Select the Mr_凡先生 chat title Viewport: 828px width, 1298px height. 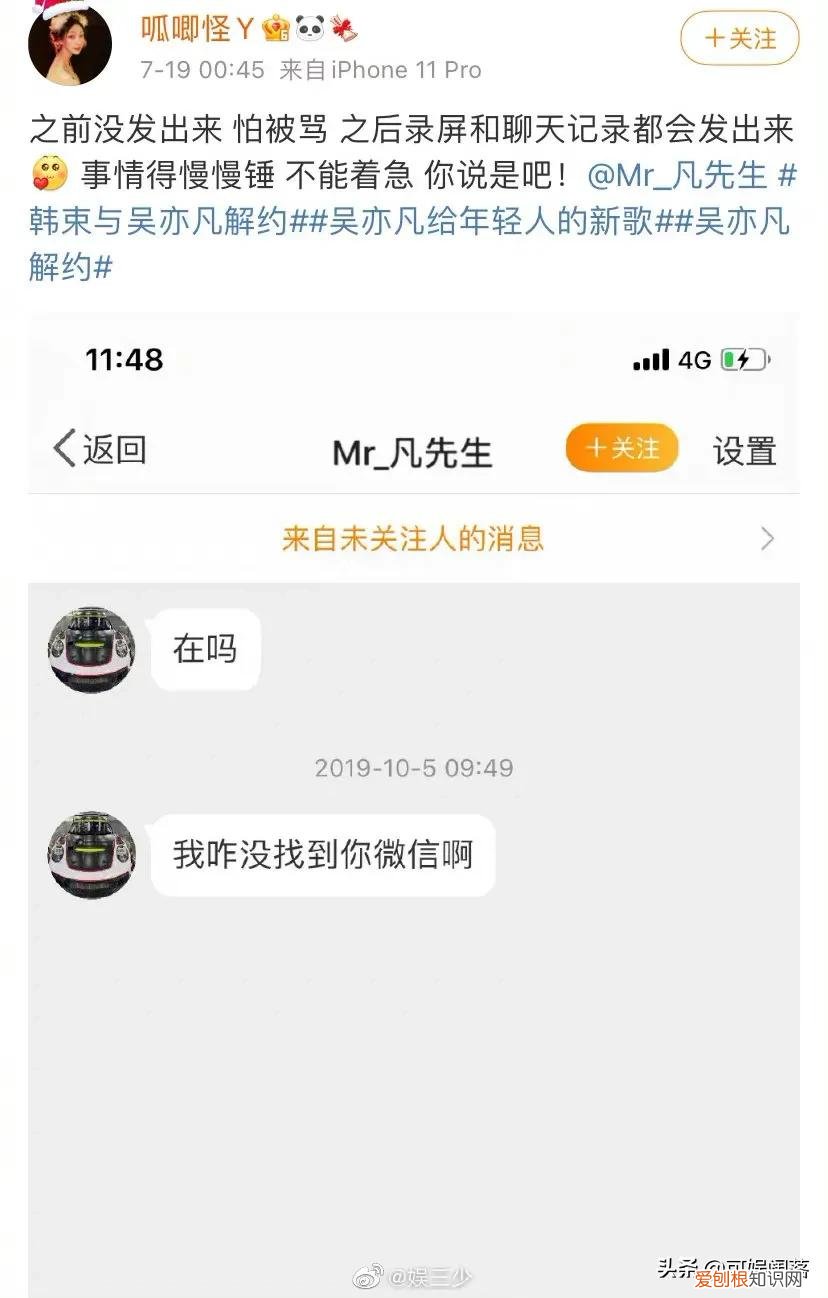411,451
